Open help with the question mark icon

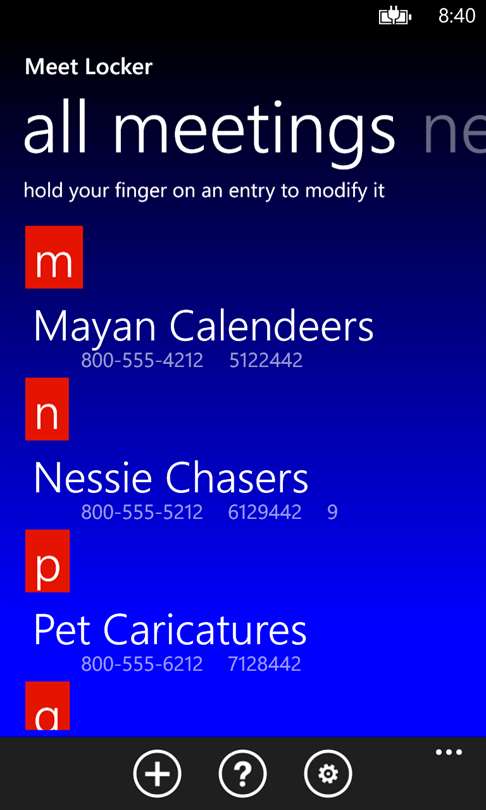242,774
